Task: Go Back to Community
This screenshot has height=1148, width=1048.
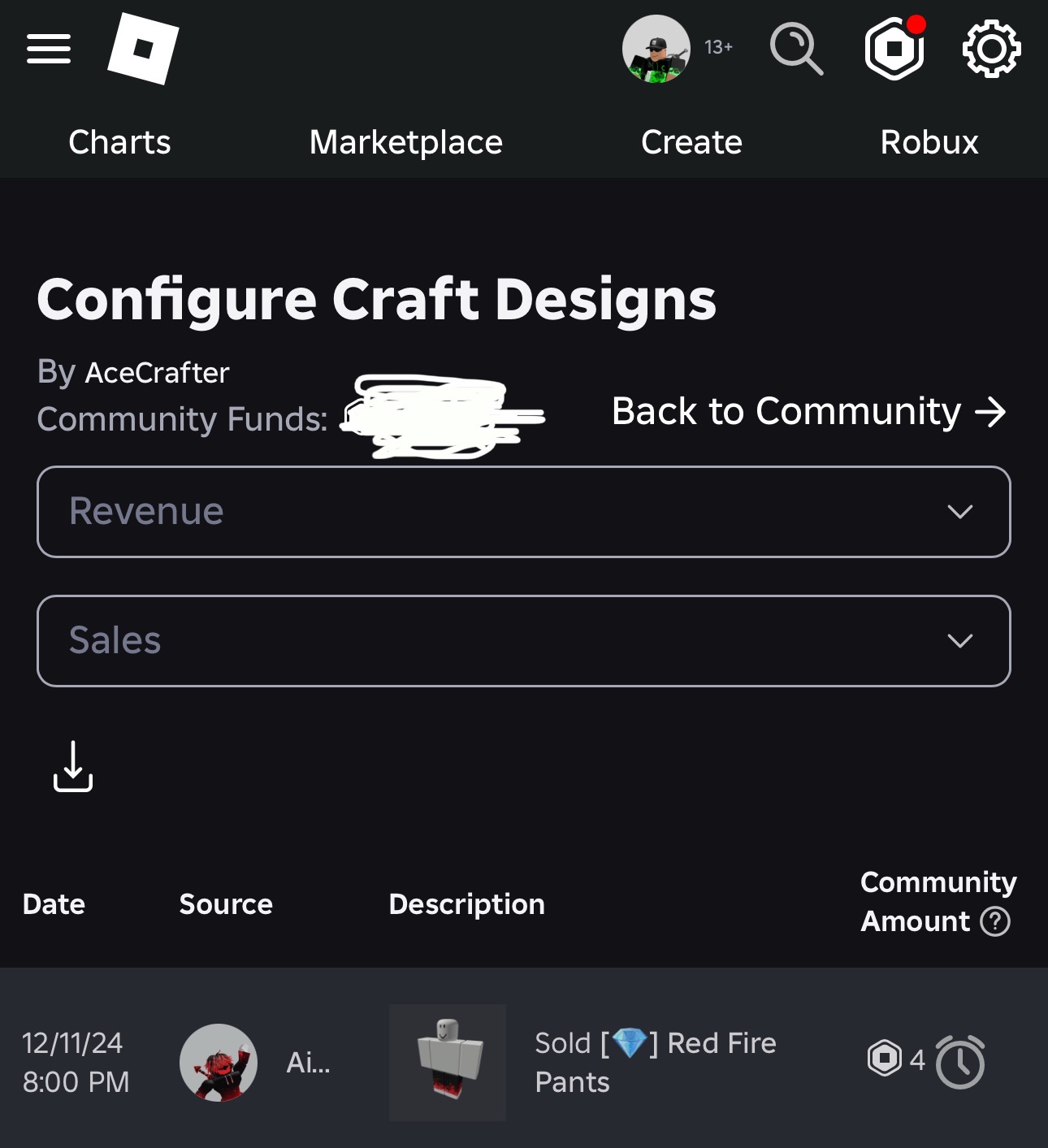Action: (x=808, y=411)
